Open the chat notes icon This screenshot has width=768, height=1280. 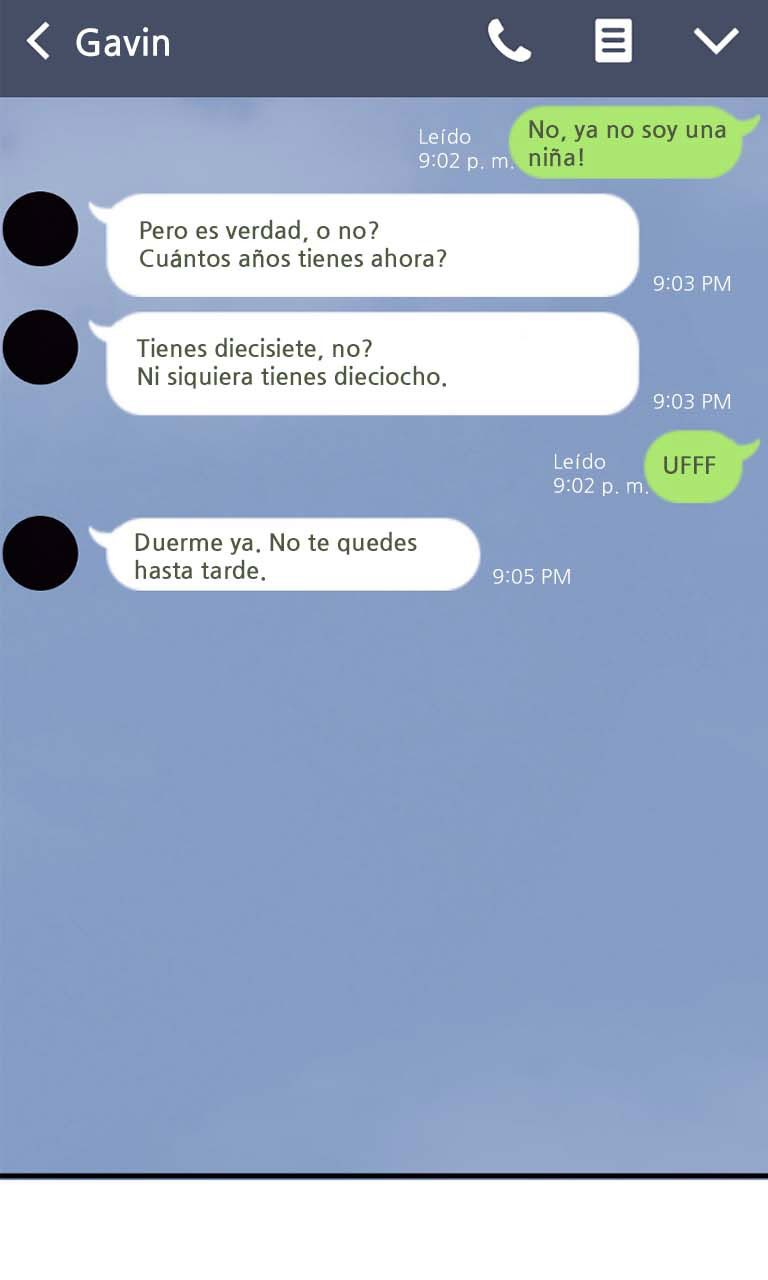[613, 42]
